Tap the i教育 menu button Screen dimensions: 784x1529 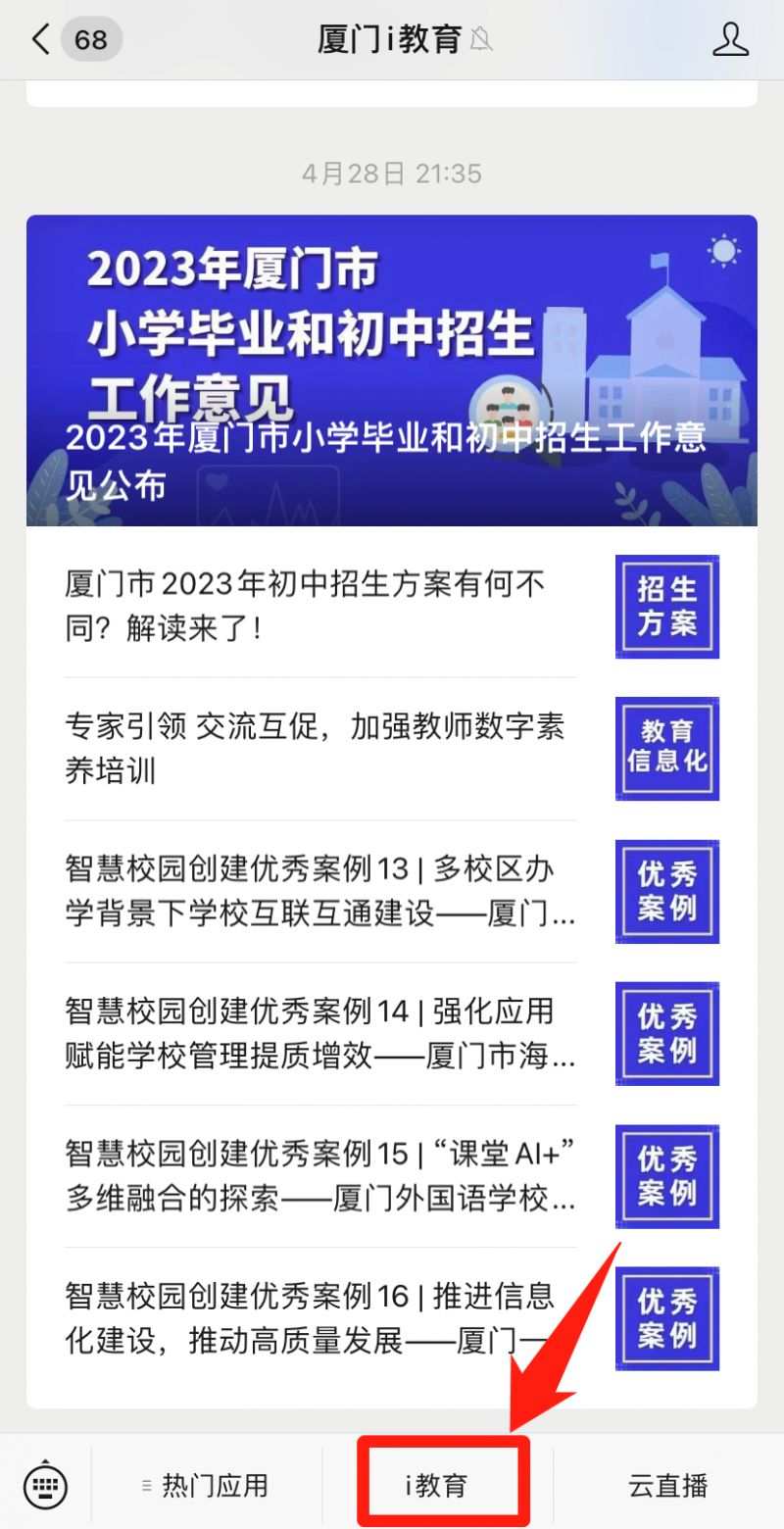click(437, 1486)
